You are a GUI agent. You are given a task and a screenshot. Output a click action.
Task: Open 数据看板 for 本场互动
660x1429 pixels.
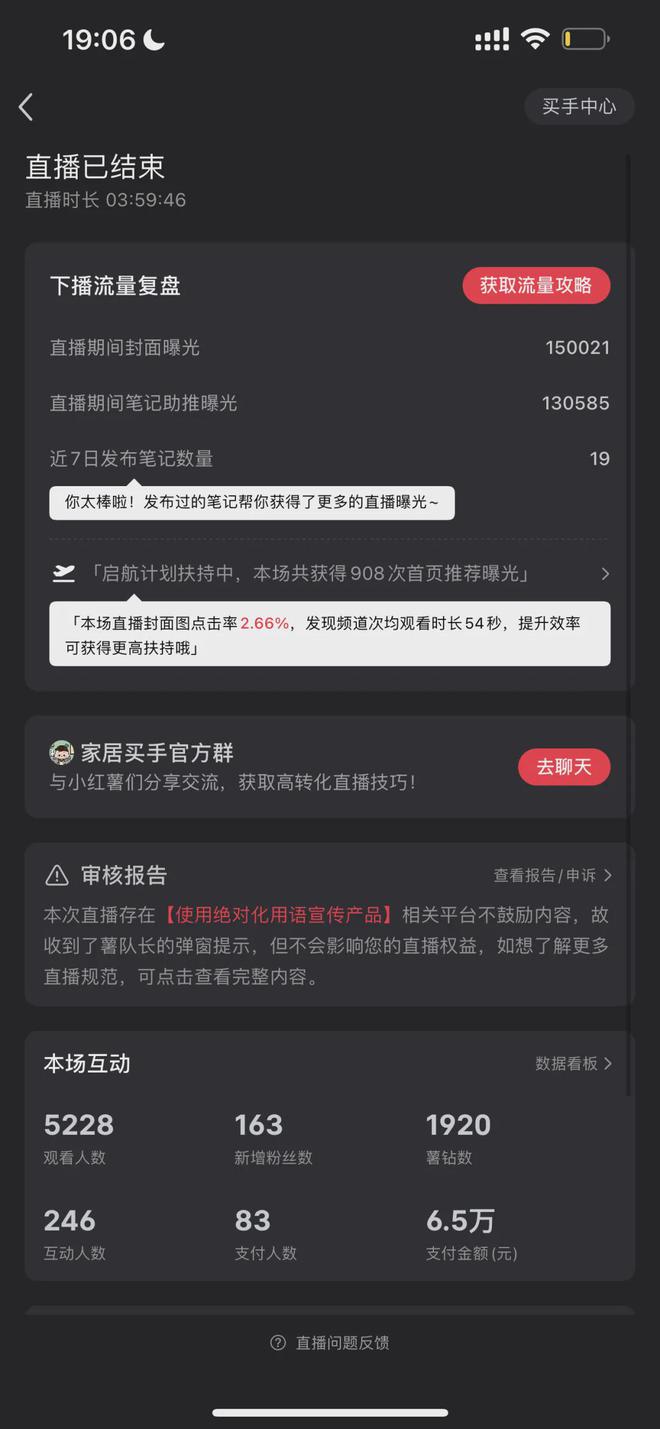point(573,1064)
